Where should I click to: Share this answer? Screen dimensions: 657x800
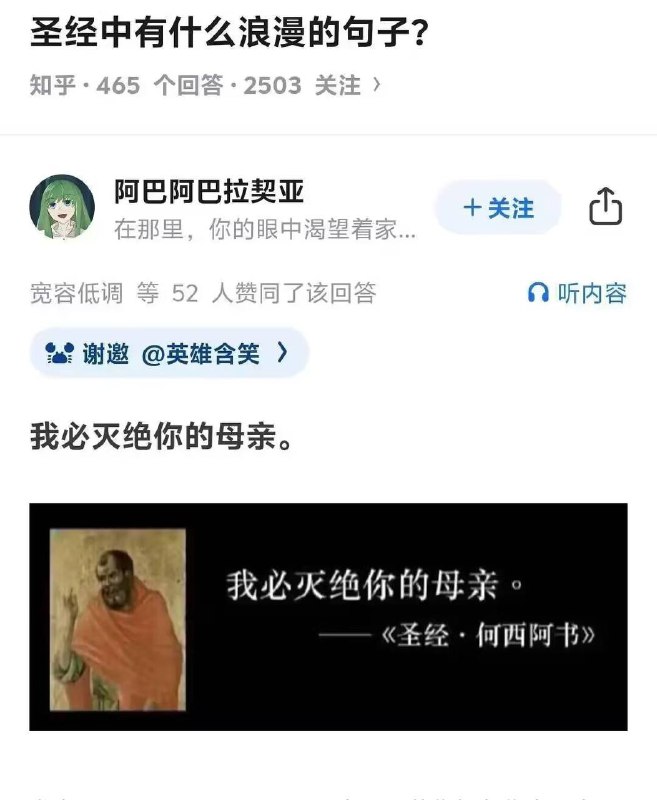coord(605,208)
